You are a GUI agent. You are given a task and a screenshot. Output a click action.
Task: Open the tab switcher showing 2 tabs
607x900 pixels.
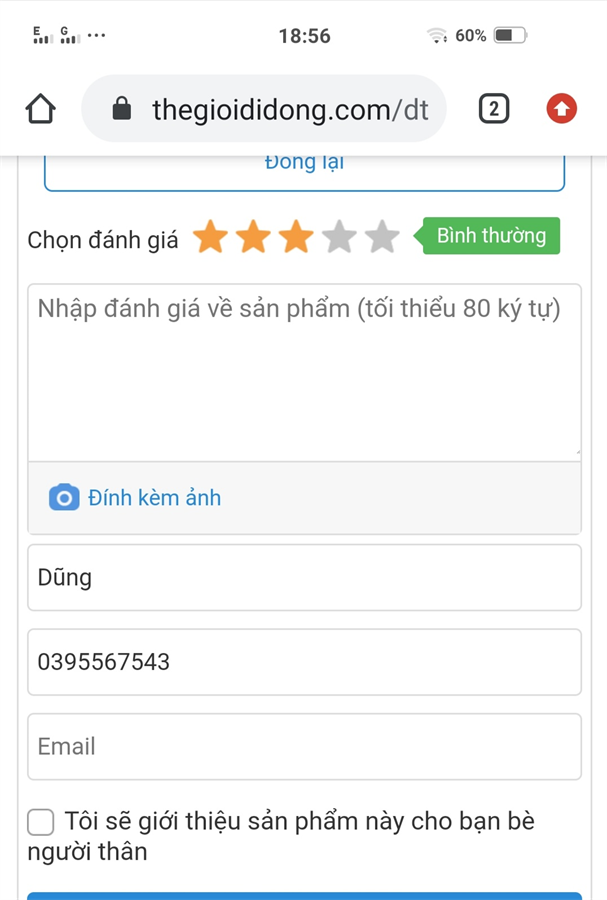tap(493, 109)
